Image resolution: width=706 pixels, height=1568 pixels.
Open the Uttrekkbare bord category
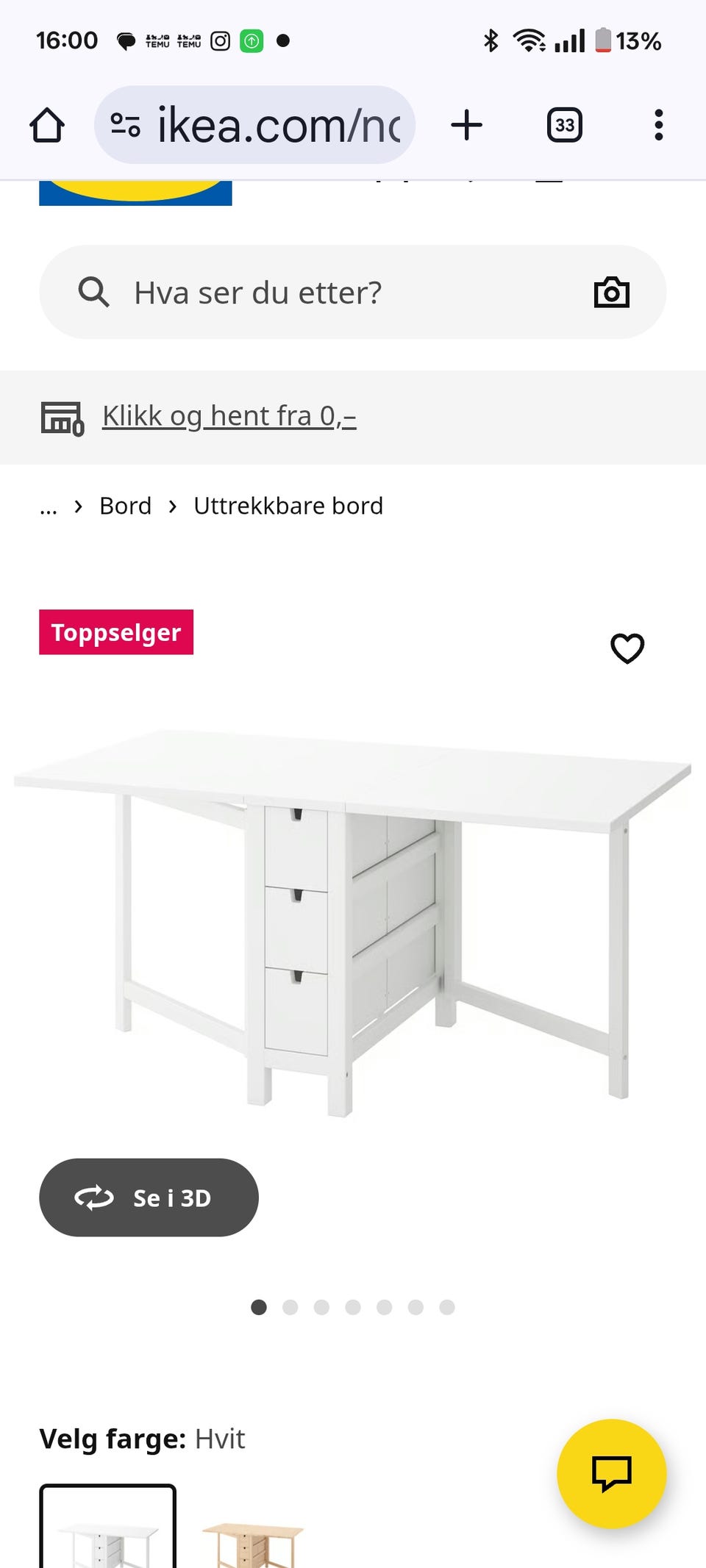click(x=288, y=505)
